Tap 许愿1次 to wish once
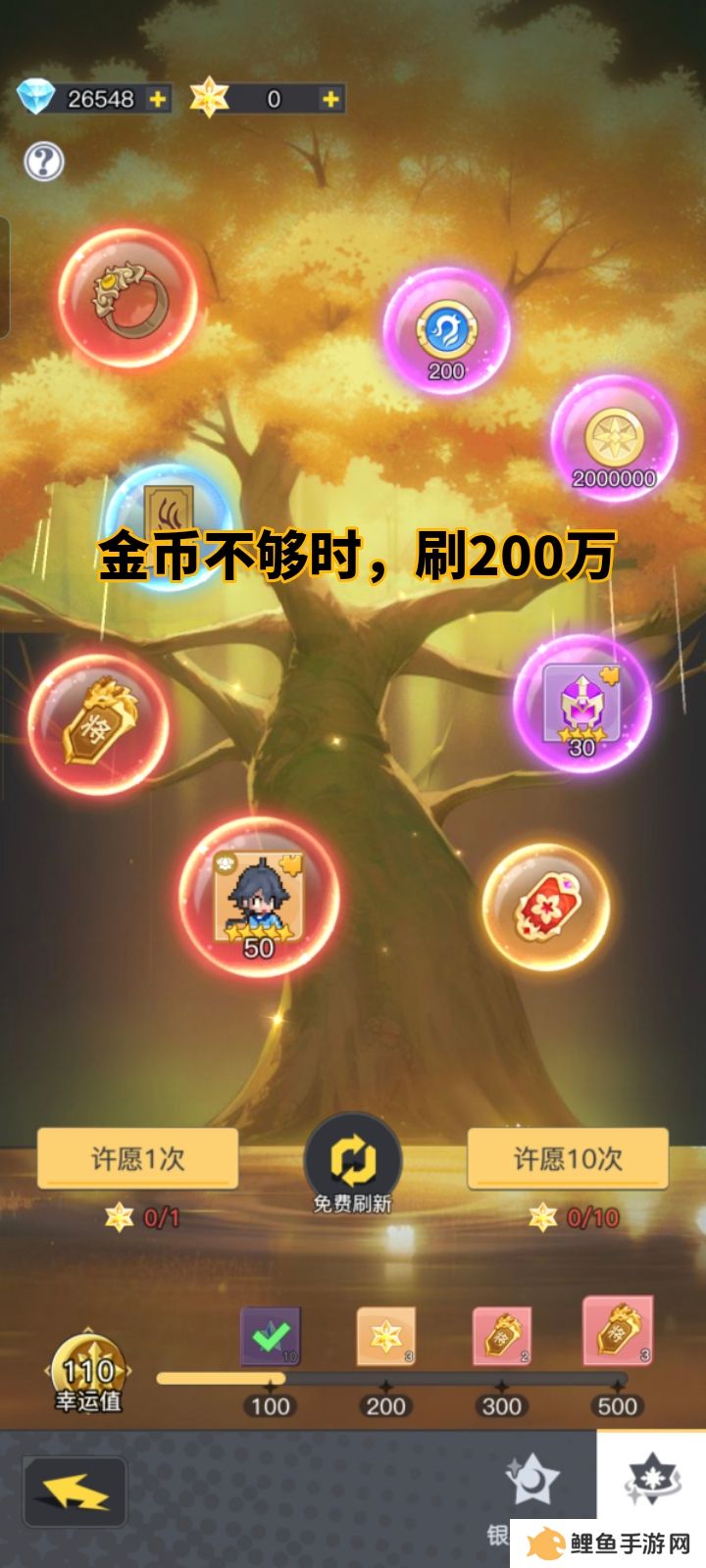Screen dimensions: 706x1568 (138, 1158)
